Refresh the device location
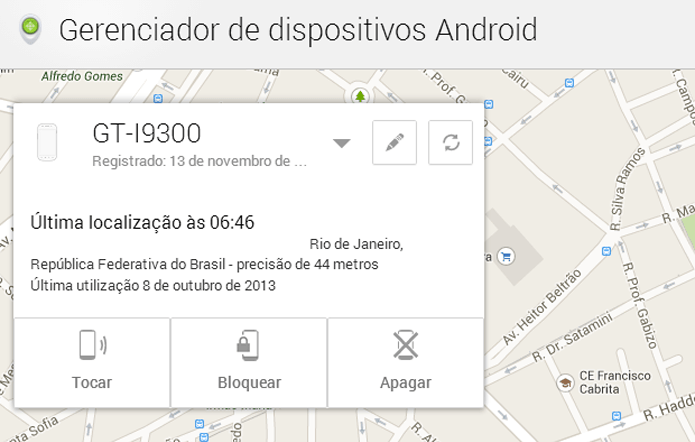 450,142
